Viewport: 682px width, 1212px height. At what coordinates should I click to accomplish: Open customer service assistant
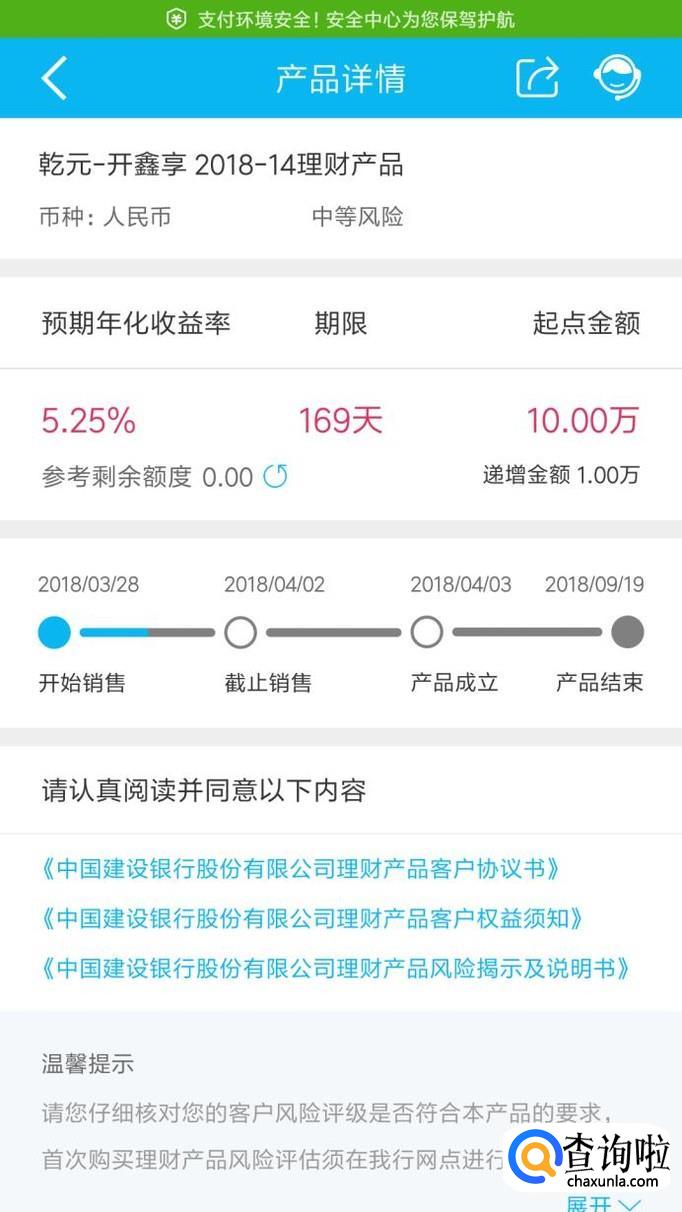(616, 78)
